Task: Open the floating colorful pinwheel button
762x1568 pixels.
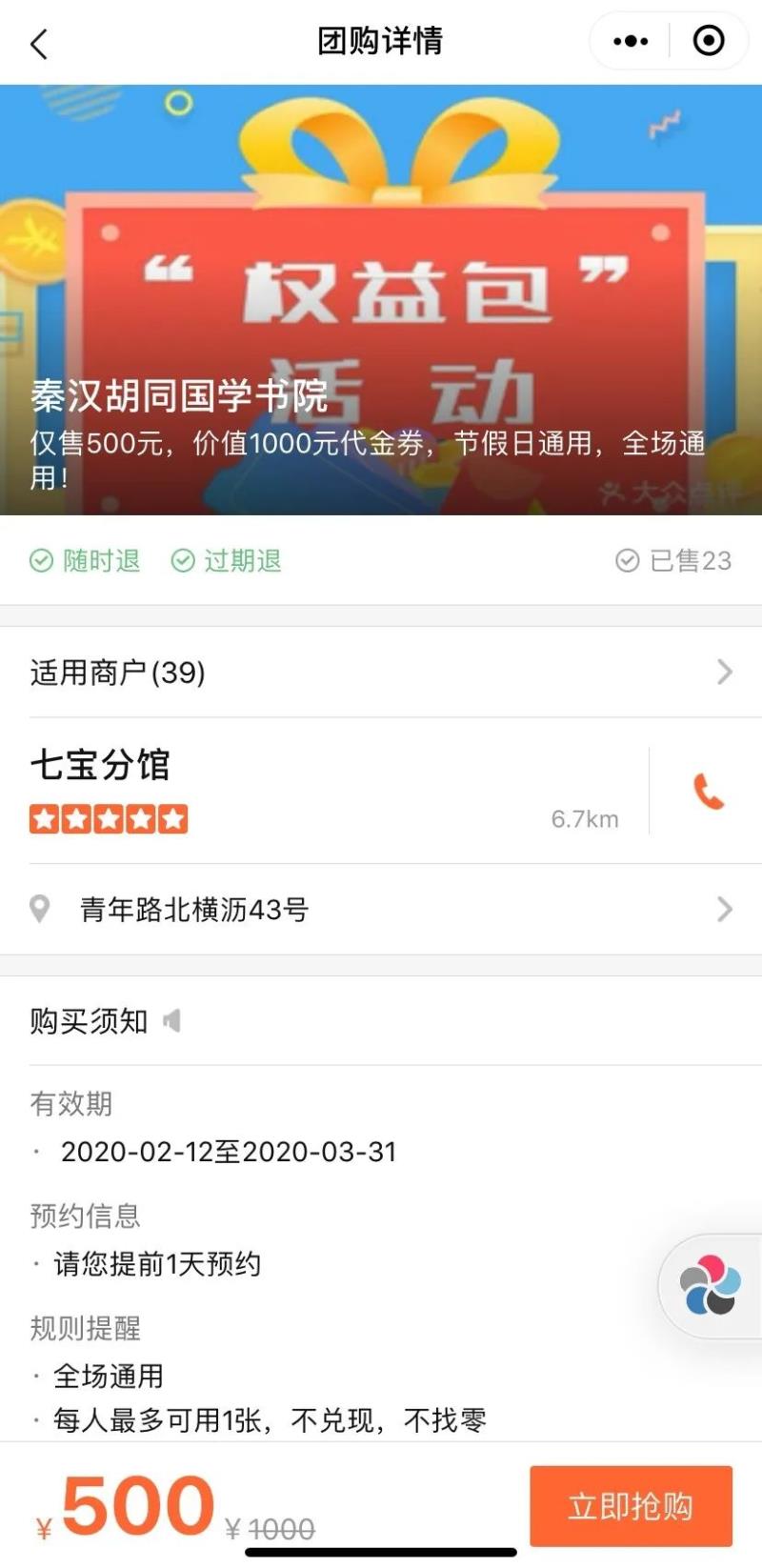Action: pyautogui.click(x=710, y=1285)
